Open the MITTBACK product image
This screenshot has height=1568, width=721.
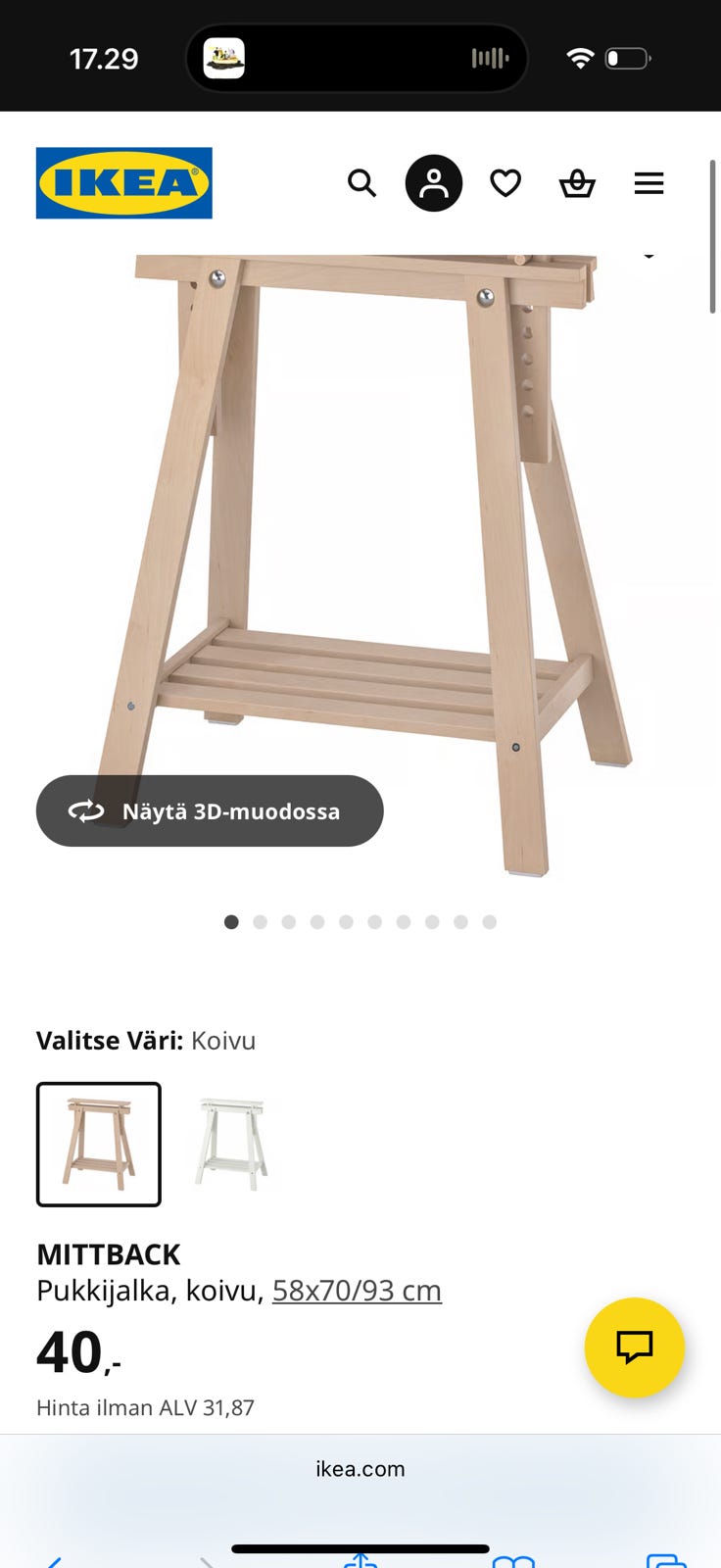(x=372, y=549)
